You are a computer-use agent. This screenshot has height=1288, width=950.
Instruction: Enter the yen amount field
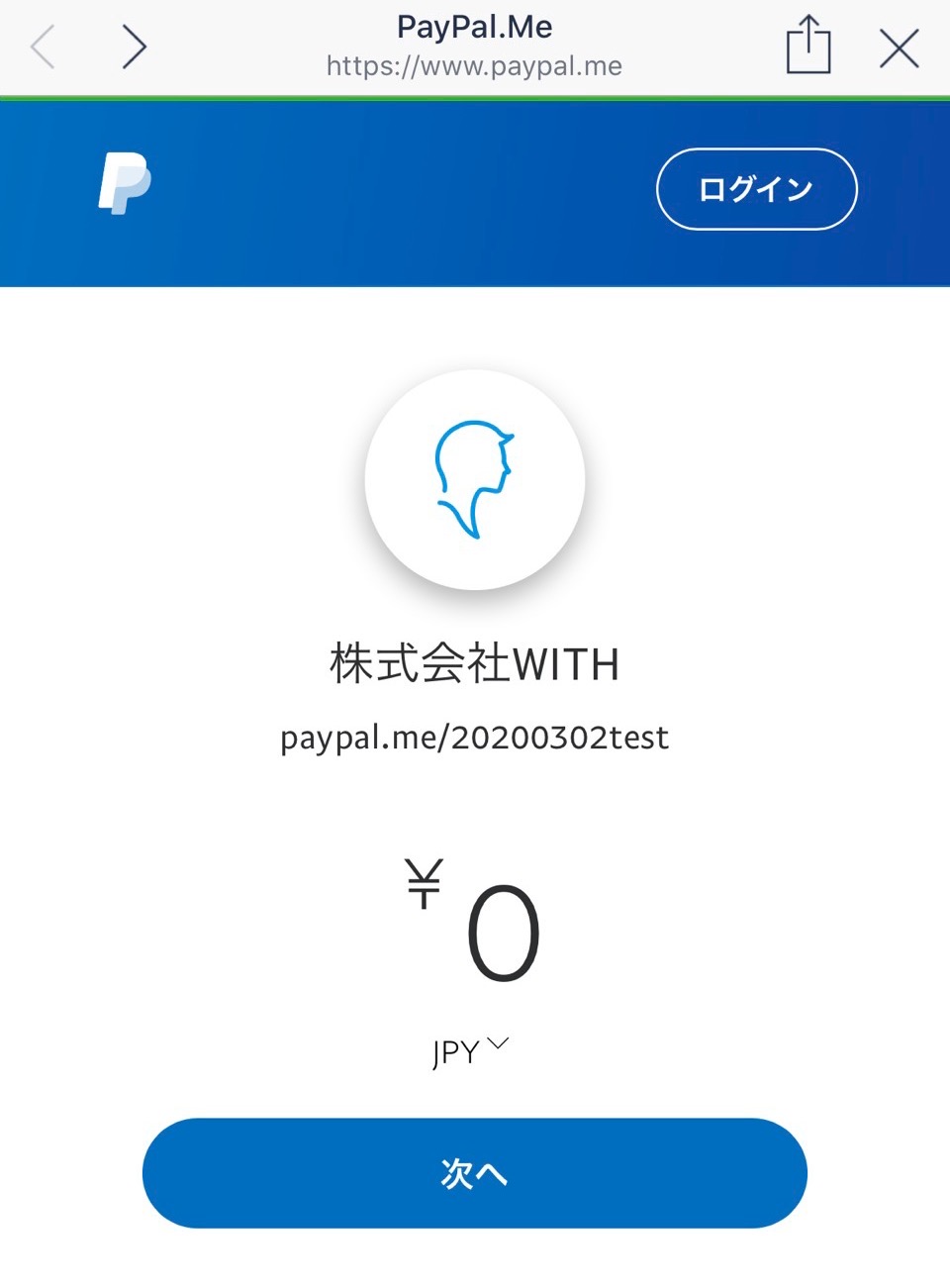[502, 933]
